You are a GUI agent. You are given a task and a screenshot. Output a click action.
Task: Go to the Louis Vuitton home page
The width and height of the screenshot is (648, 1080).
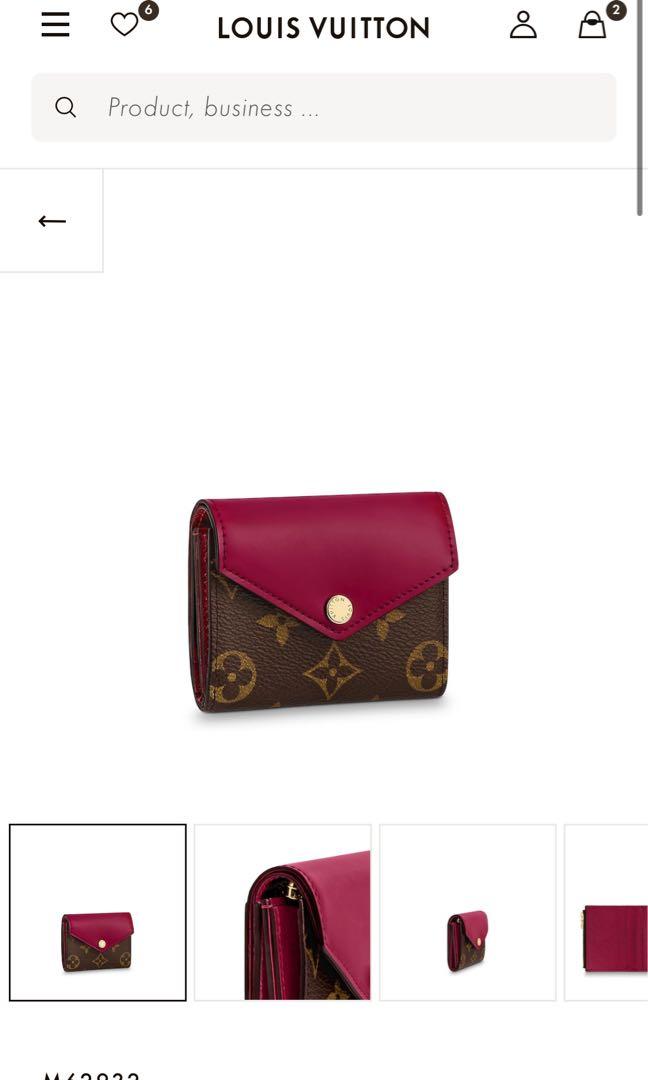tap(323, 28)
